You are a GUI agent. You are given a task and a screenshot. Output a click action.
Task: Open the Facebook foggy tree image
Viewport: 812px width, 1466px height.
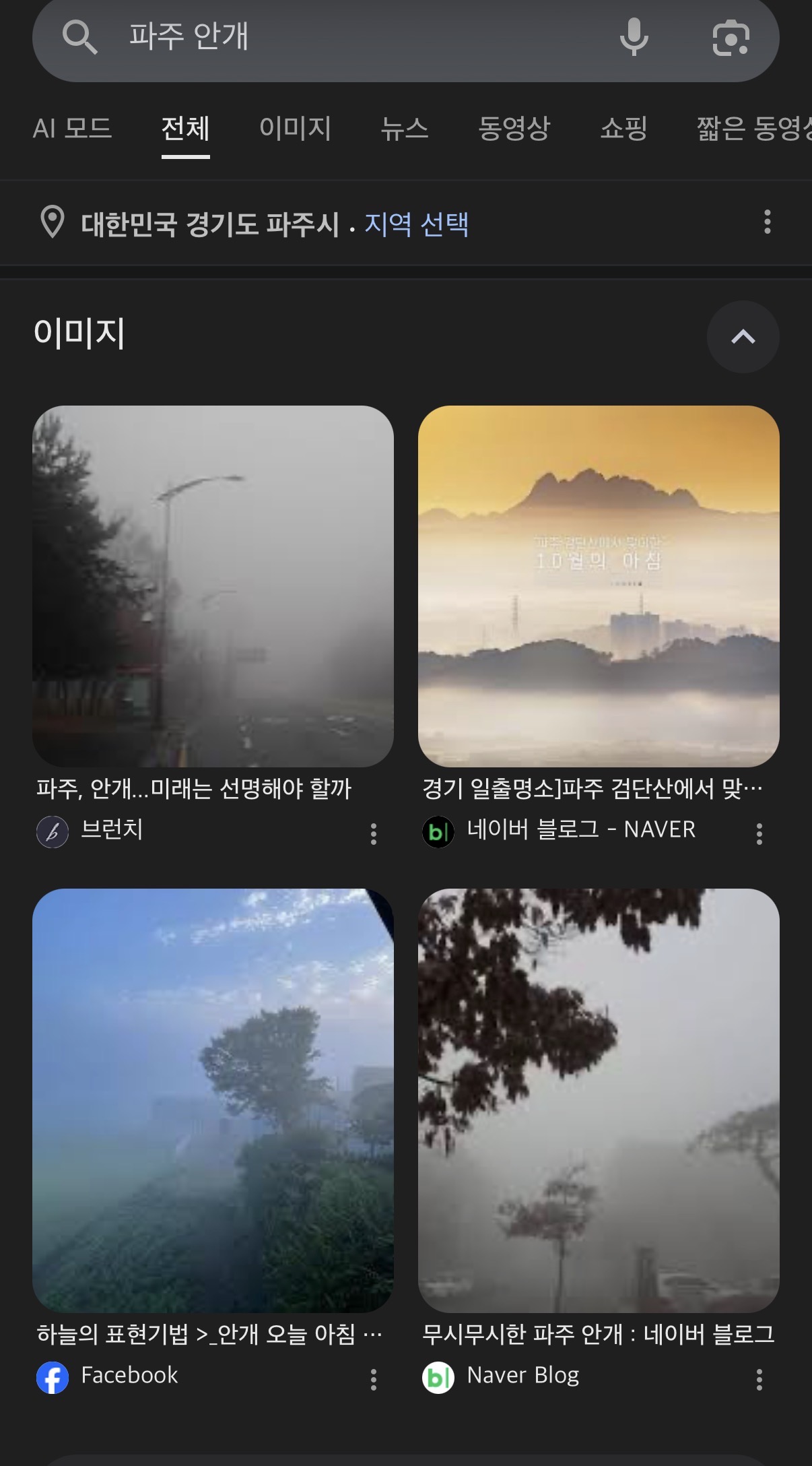click(213, 1099)
